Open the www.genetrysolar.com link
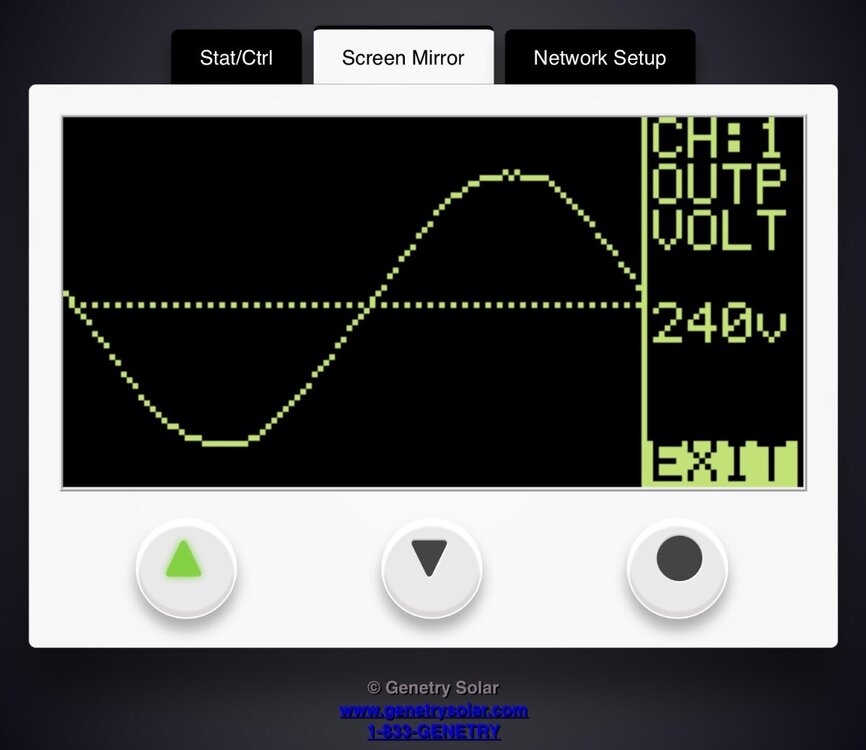This screenshot has height=750, width=866. pos(433,711)
